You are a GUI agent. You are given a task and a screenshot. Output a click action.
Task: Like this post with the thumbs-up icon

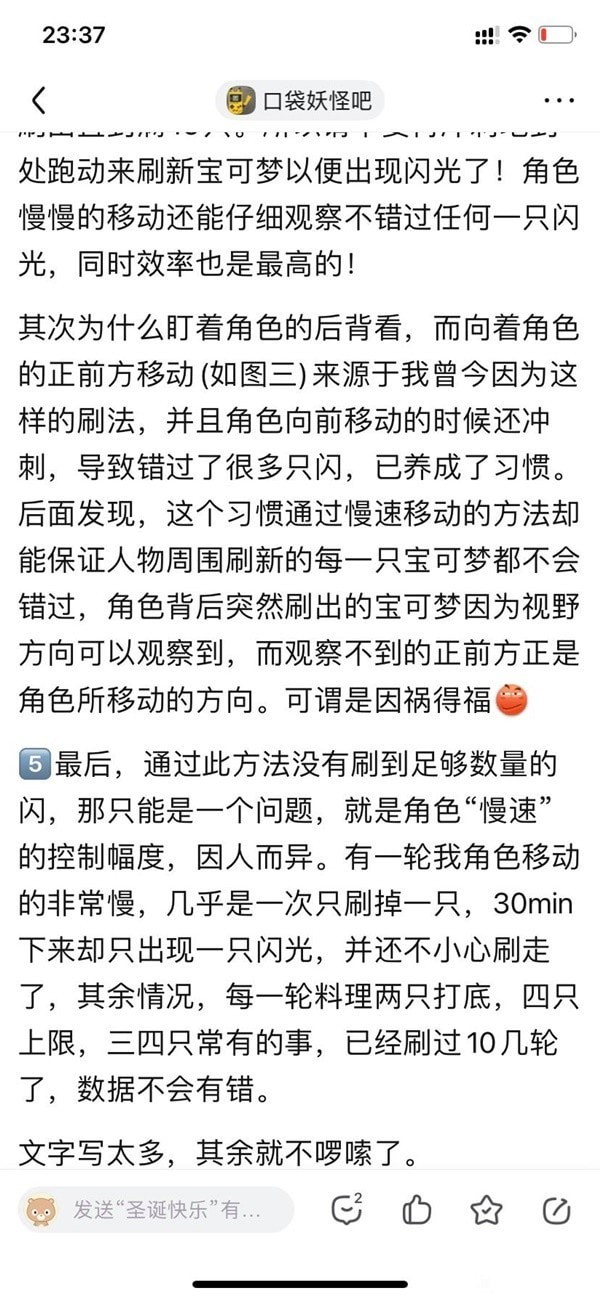(416, 1211)
